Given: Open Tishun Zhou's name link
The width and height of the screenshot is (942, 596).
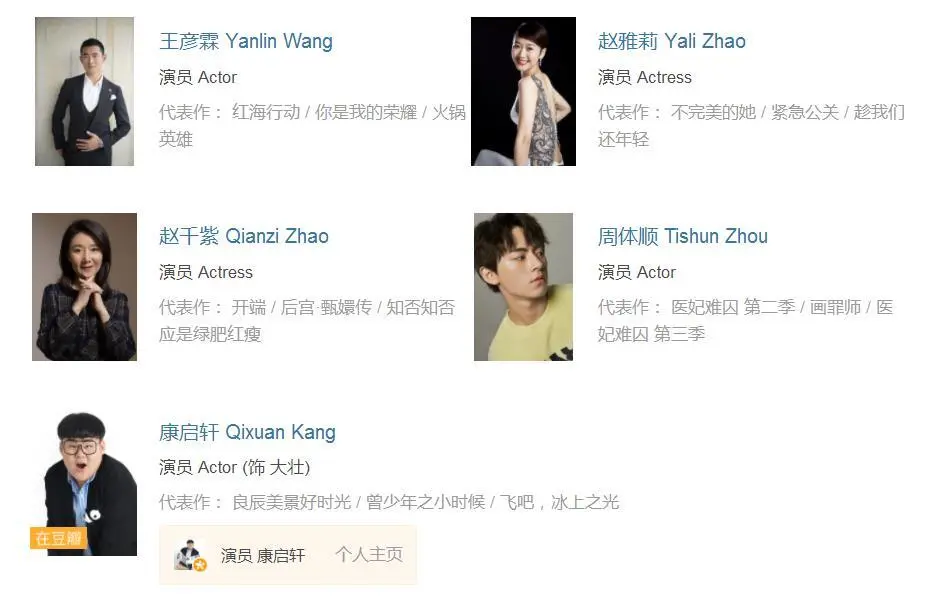Looking at the screenshot, I should (x=682, y=236).
